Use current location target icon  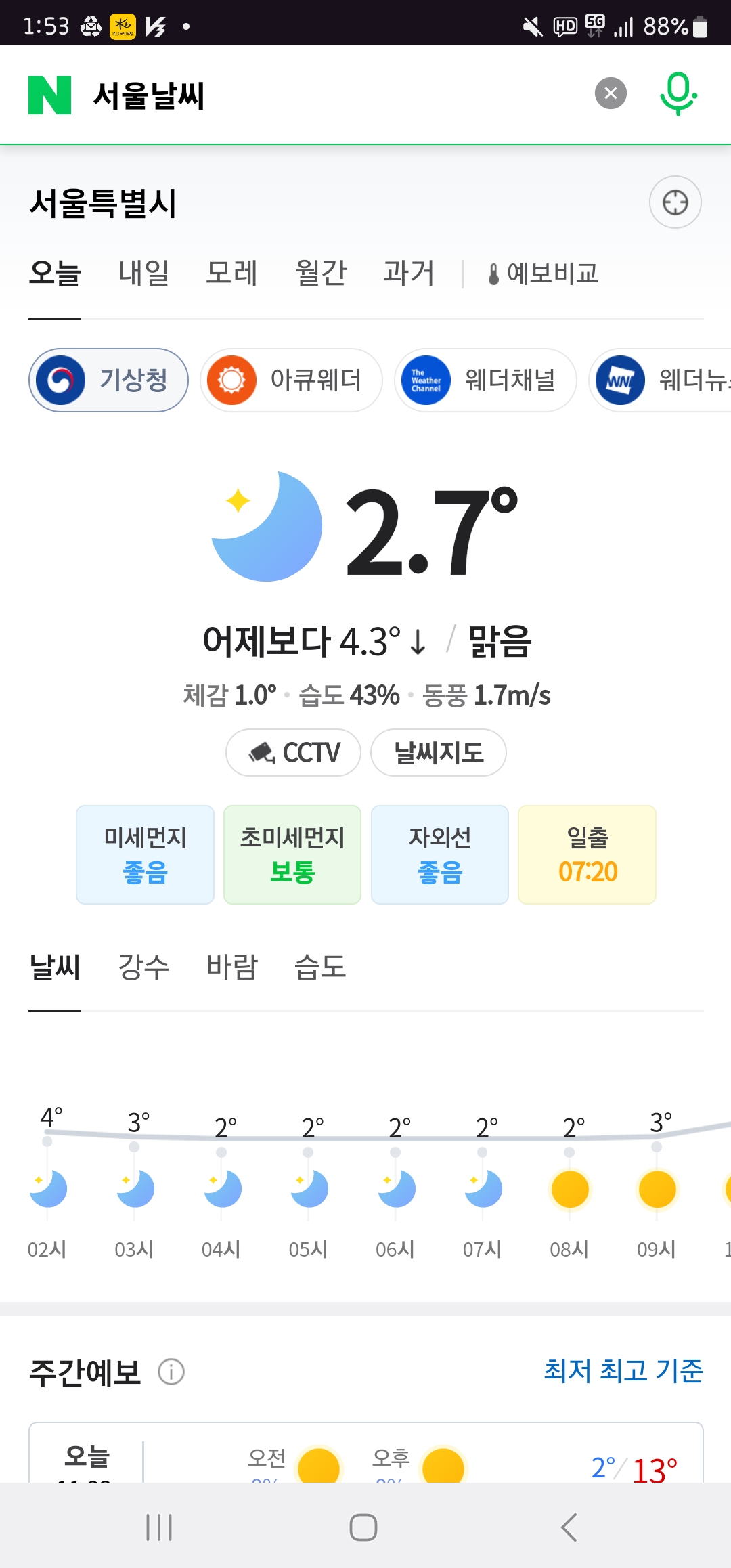(x=675, y=202)
